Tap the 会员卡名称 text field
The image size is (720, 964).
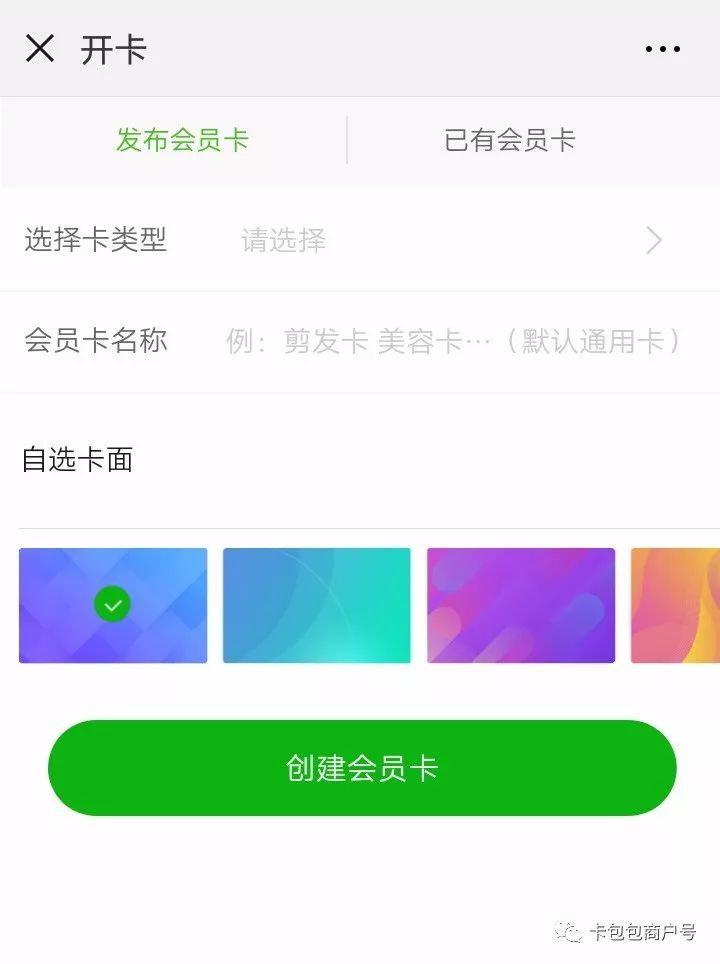[455, 341]
